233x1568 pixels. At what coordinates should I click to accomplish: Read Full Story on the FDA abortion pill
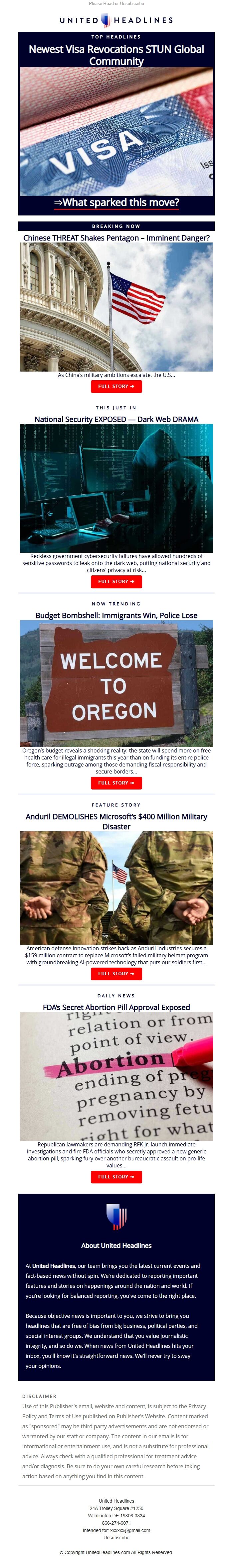116,1177
